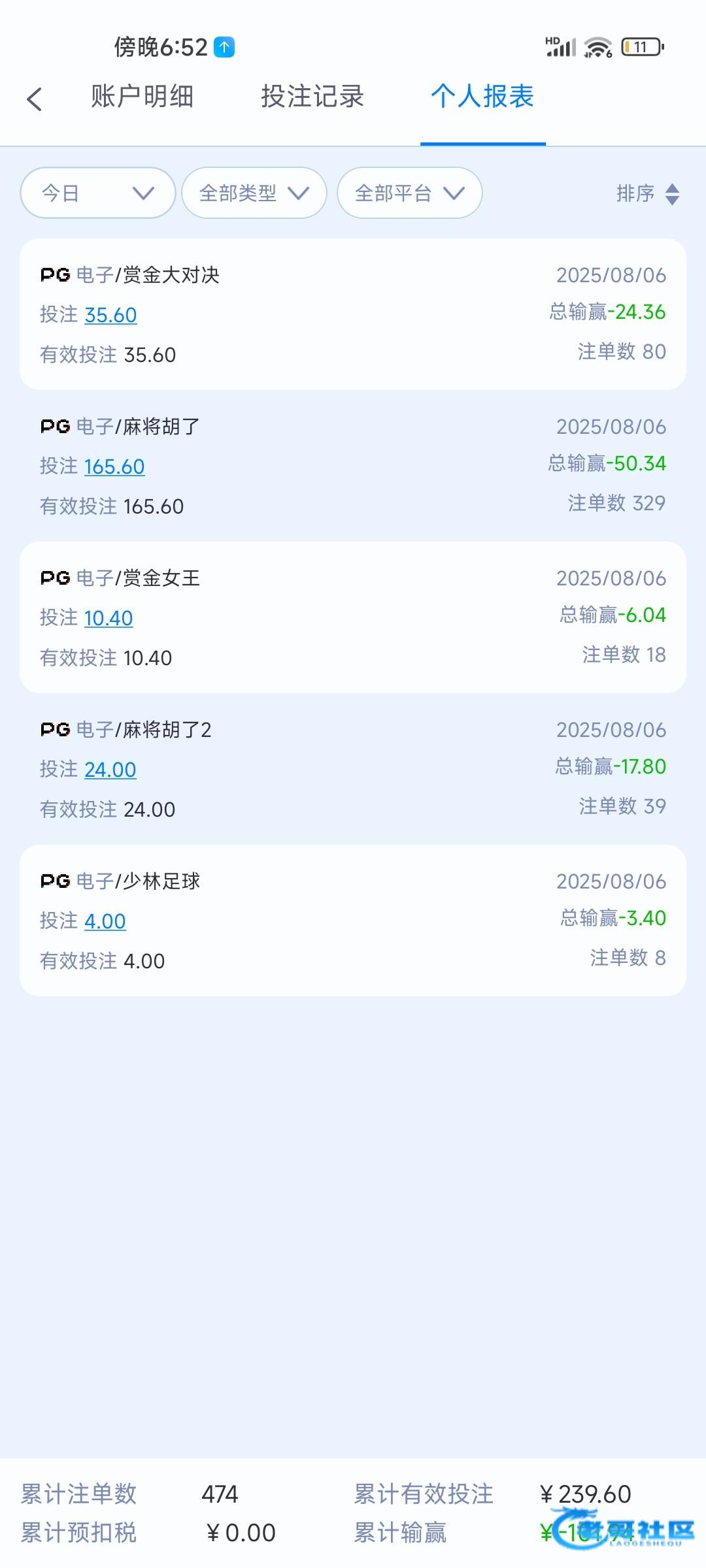Switch to the 投注记录 tab

pos(312,97)
